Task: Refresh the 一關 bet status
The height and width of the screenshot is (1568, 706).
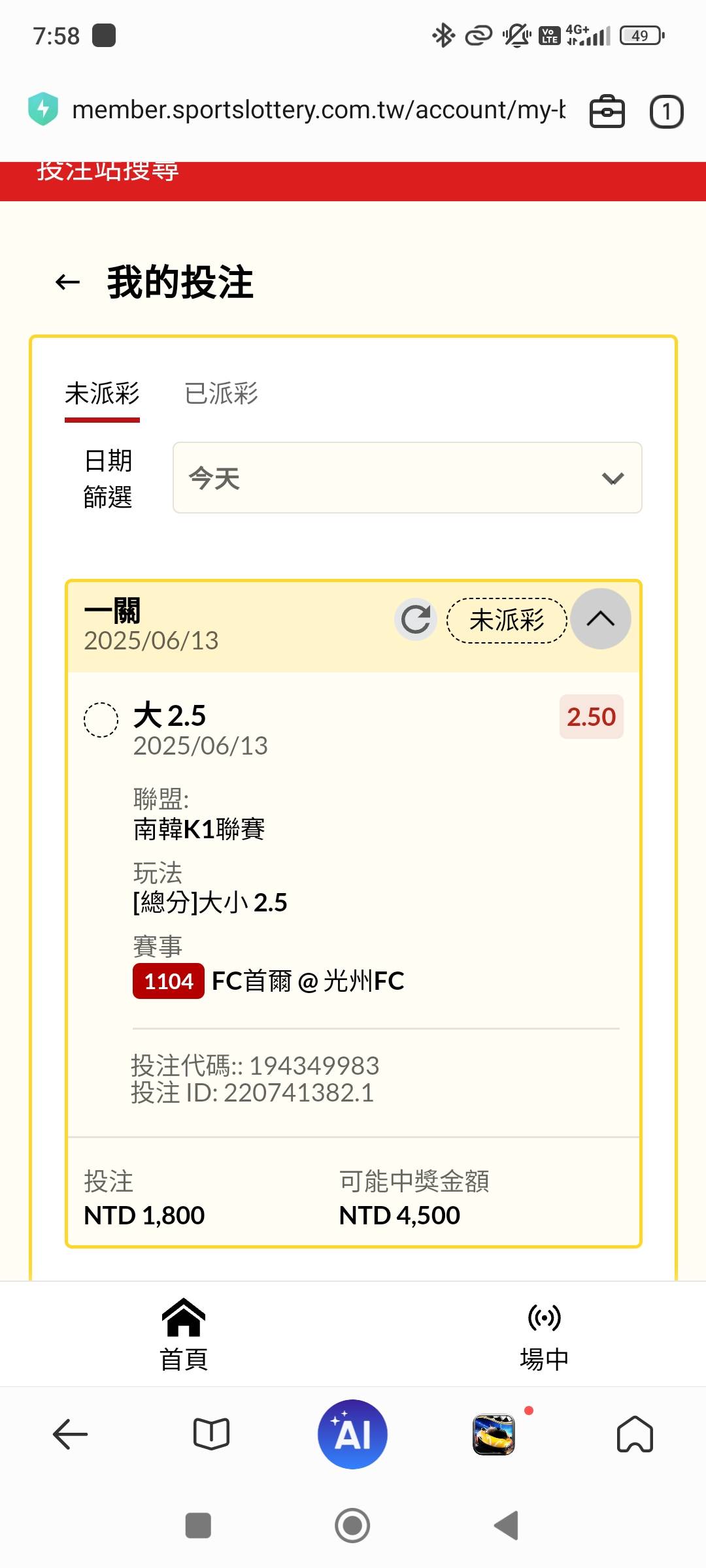Action: (x=416, y=619)
